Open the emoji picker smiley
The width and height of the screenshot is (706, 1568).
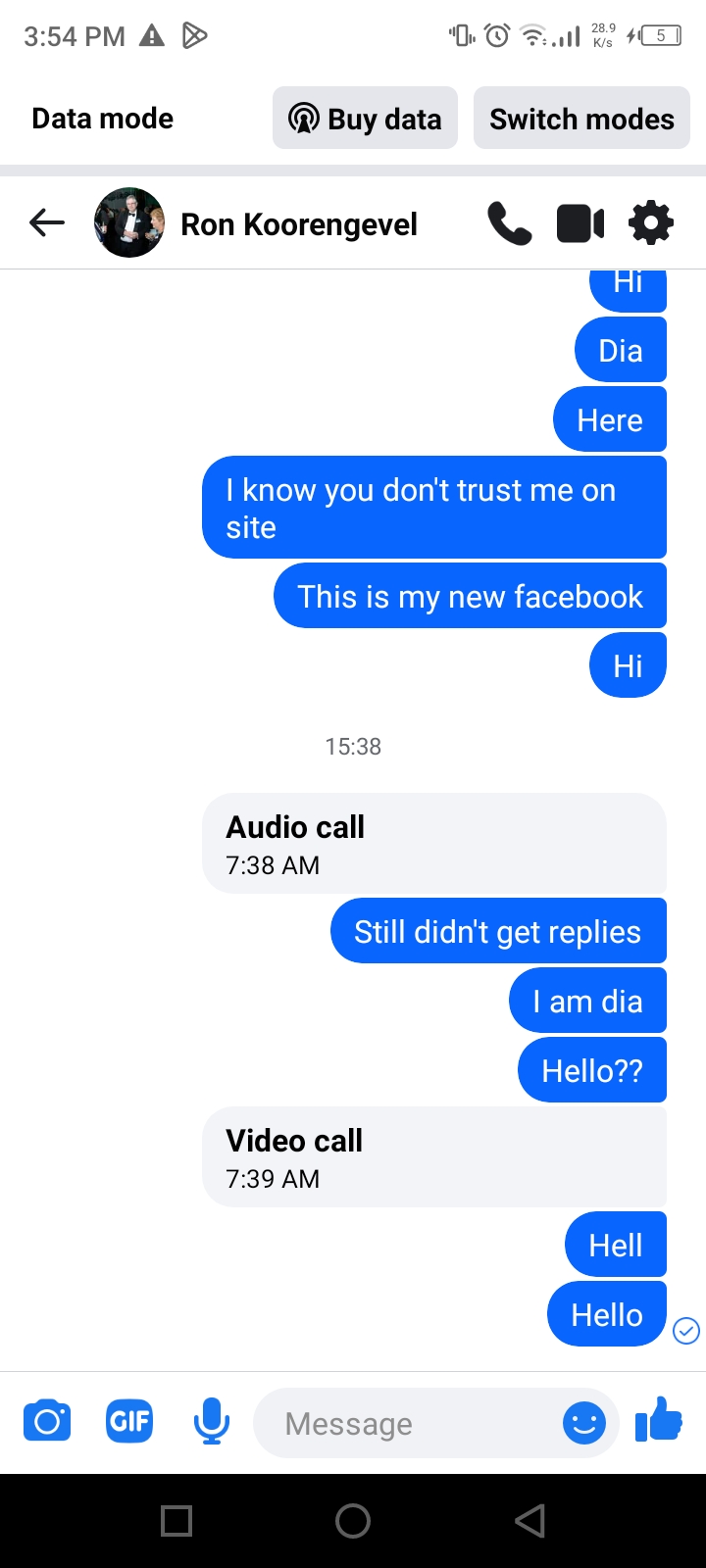click(584, 1423)
